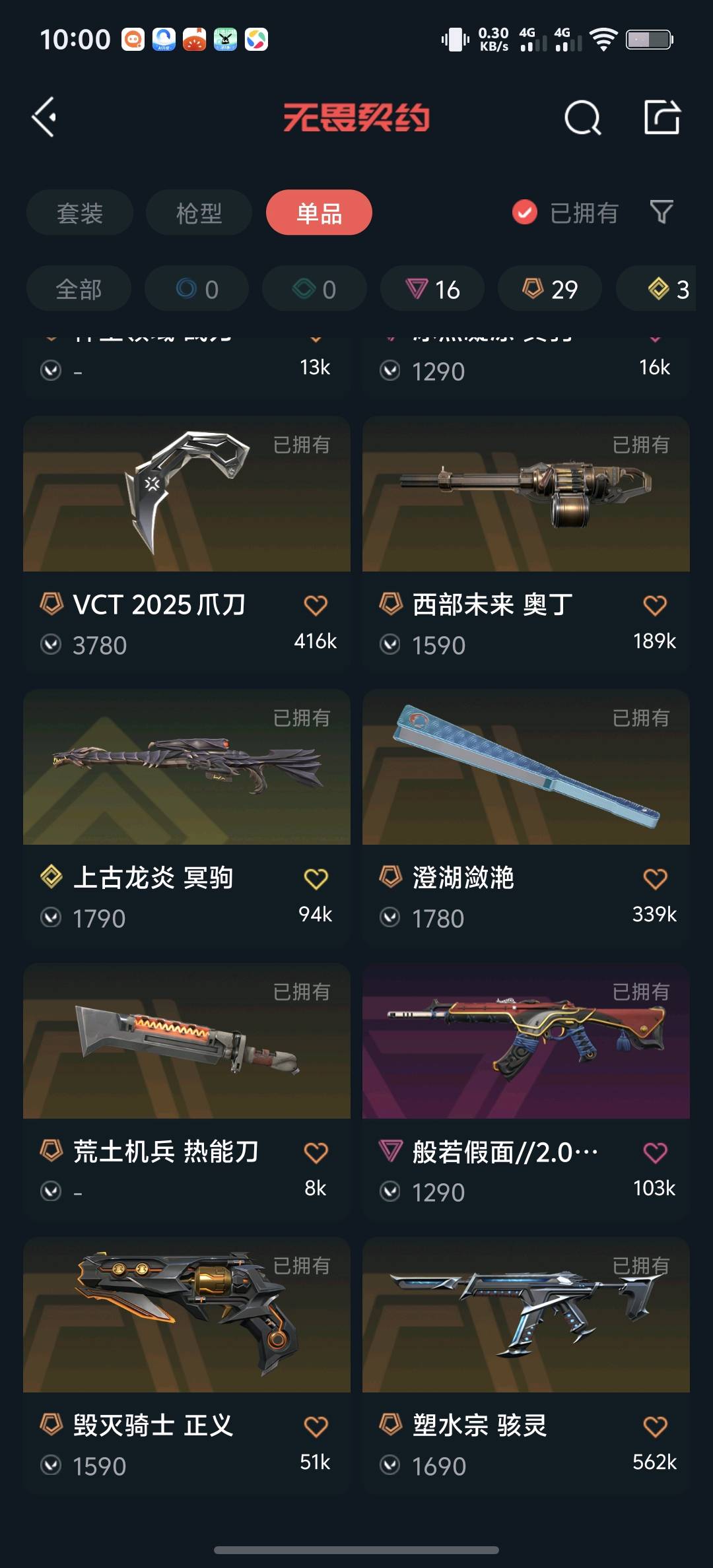Go back using the top-left arrow

[45, 117]
